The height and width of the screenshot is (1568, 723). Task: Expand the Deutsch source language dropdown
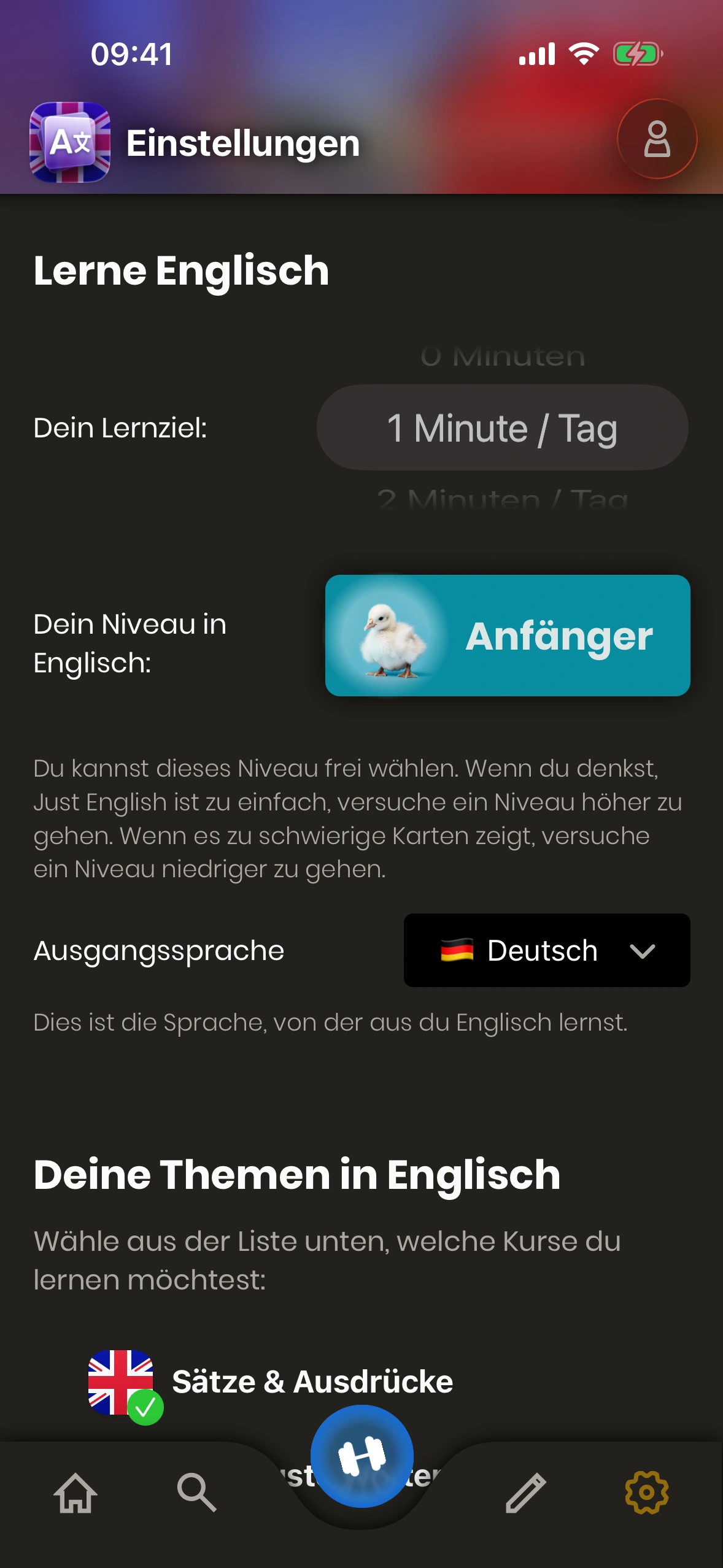tap(547, 950)
